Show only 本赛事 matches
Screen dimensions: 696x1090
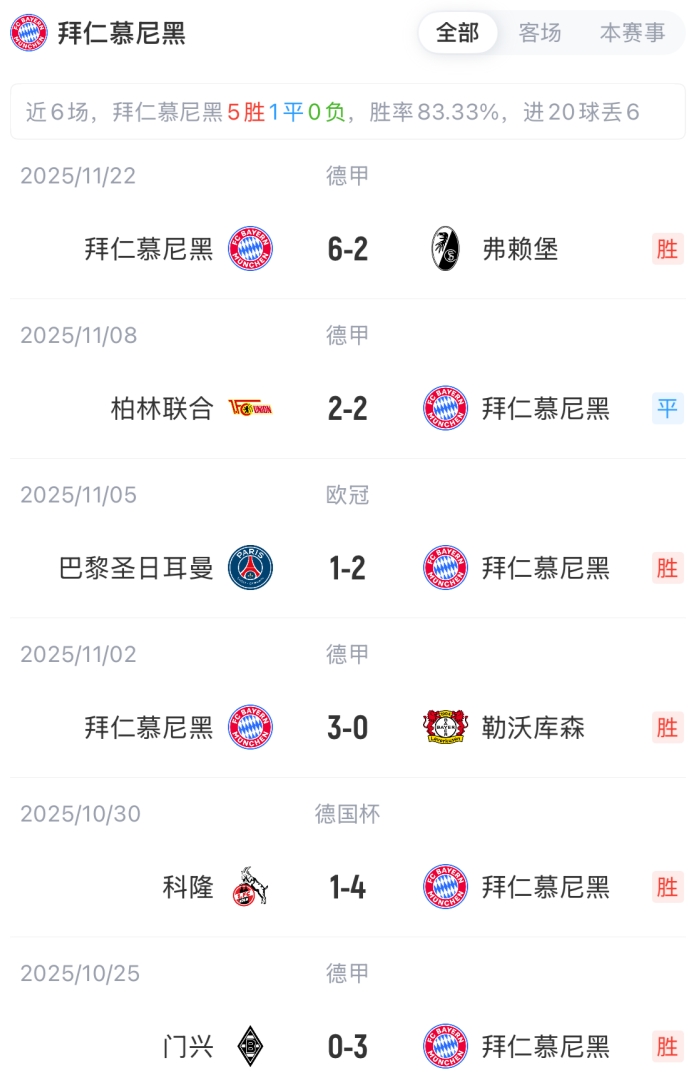(632, 33)
